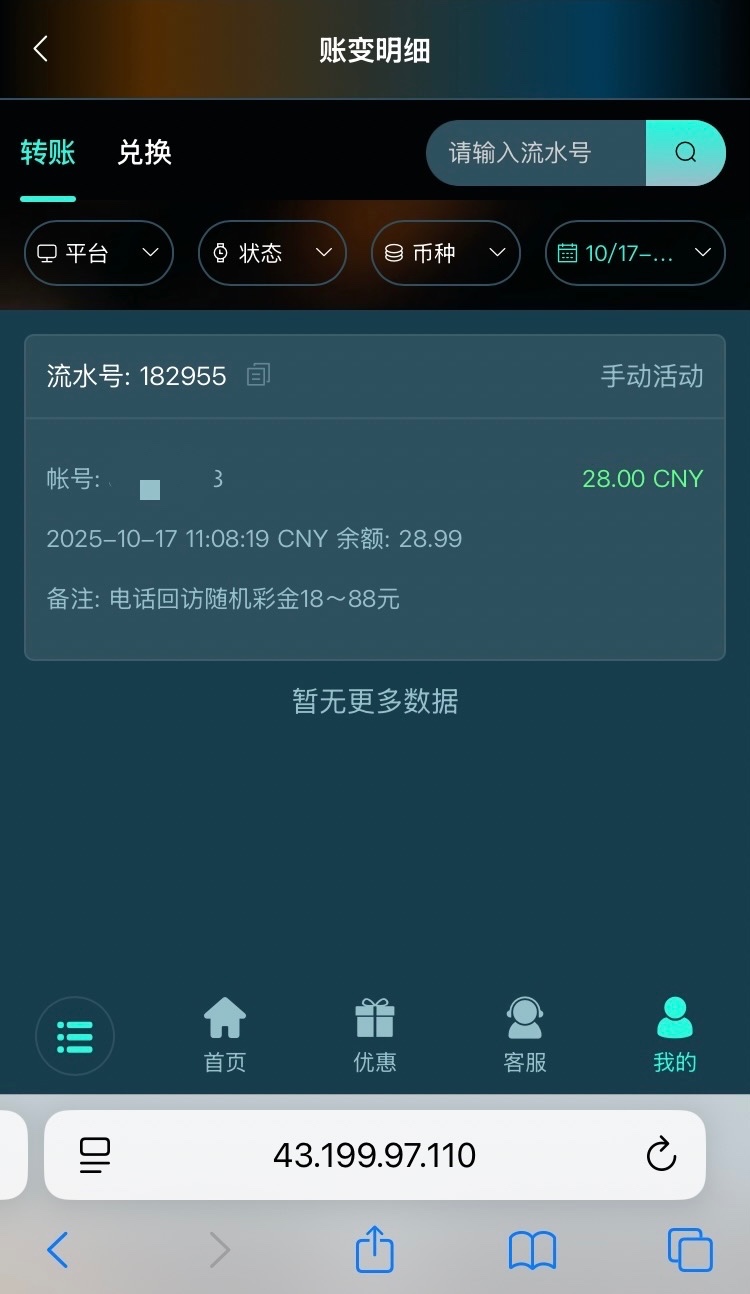
Task: Tap the browser address 43.199.97.110
Action: [375, 1156]
